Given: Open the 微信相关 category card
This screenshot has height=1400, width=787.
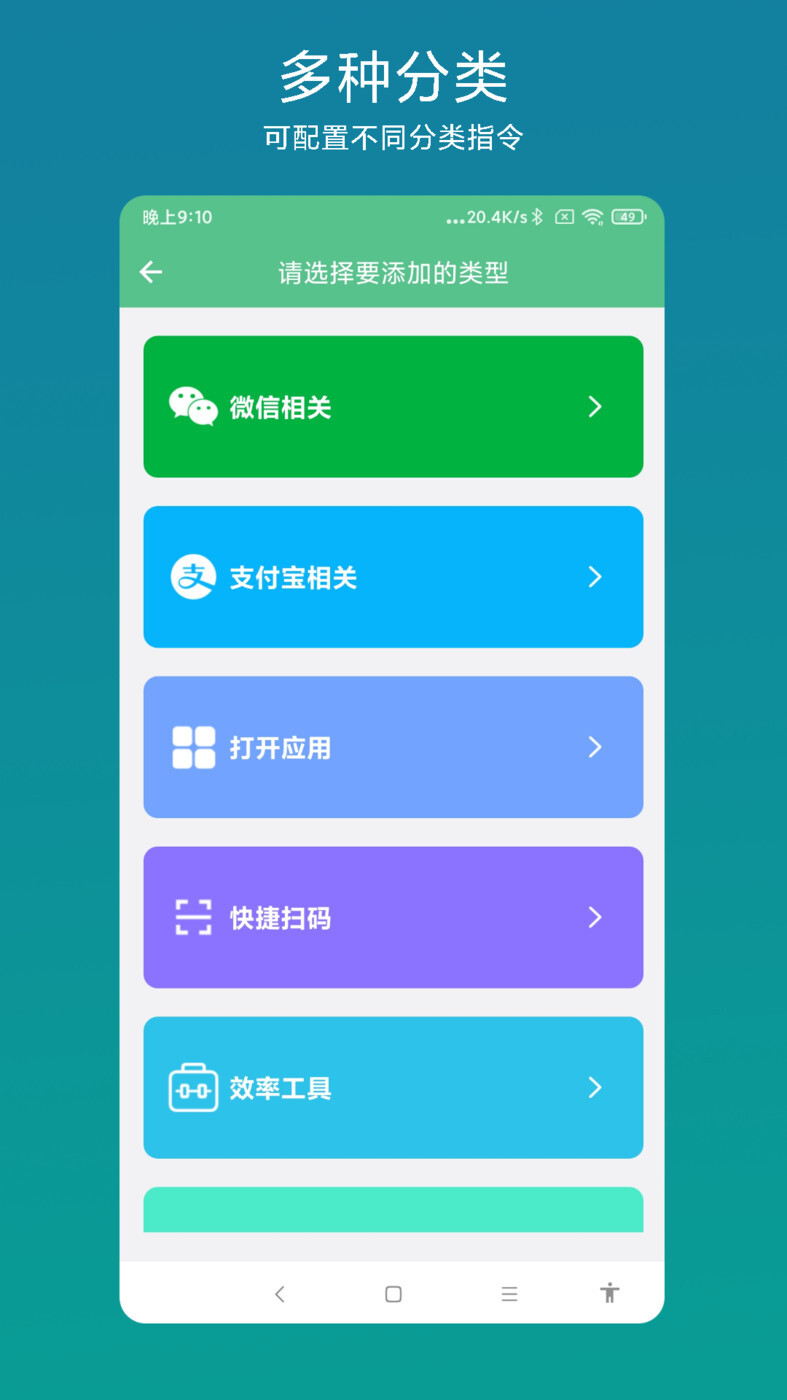Looking at the screenshot, I should click(x=393, y=406).
